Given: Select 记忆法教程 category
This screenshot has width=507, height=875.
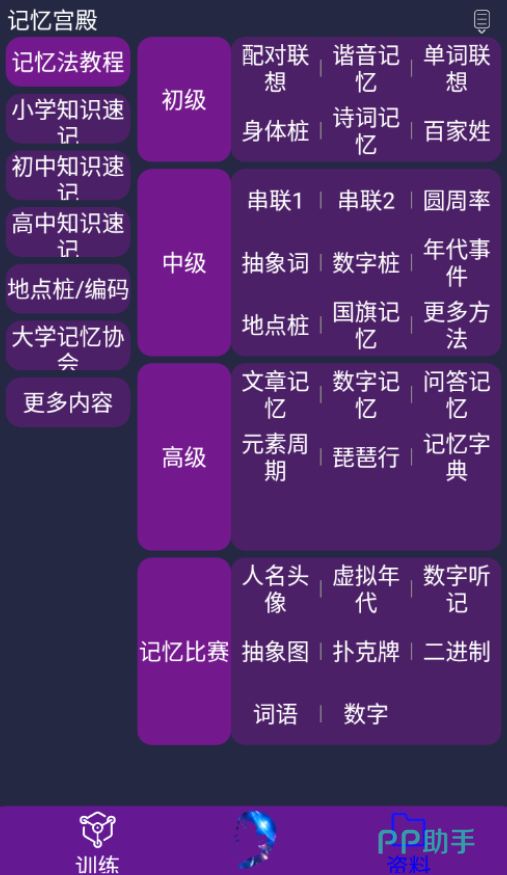Looking at the screenshot, I should pyautogui.click(x=68, y=62).
